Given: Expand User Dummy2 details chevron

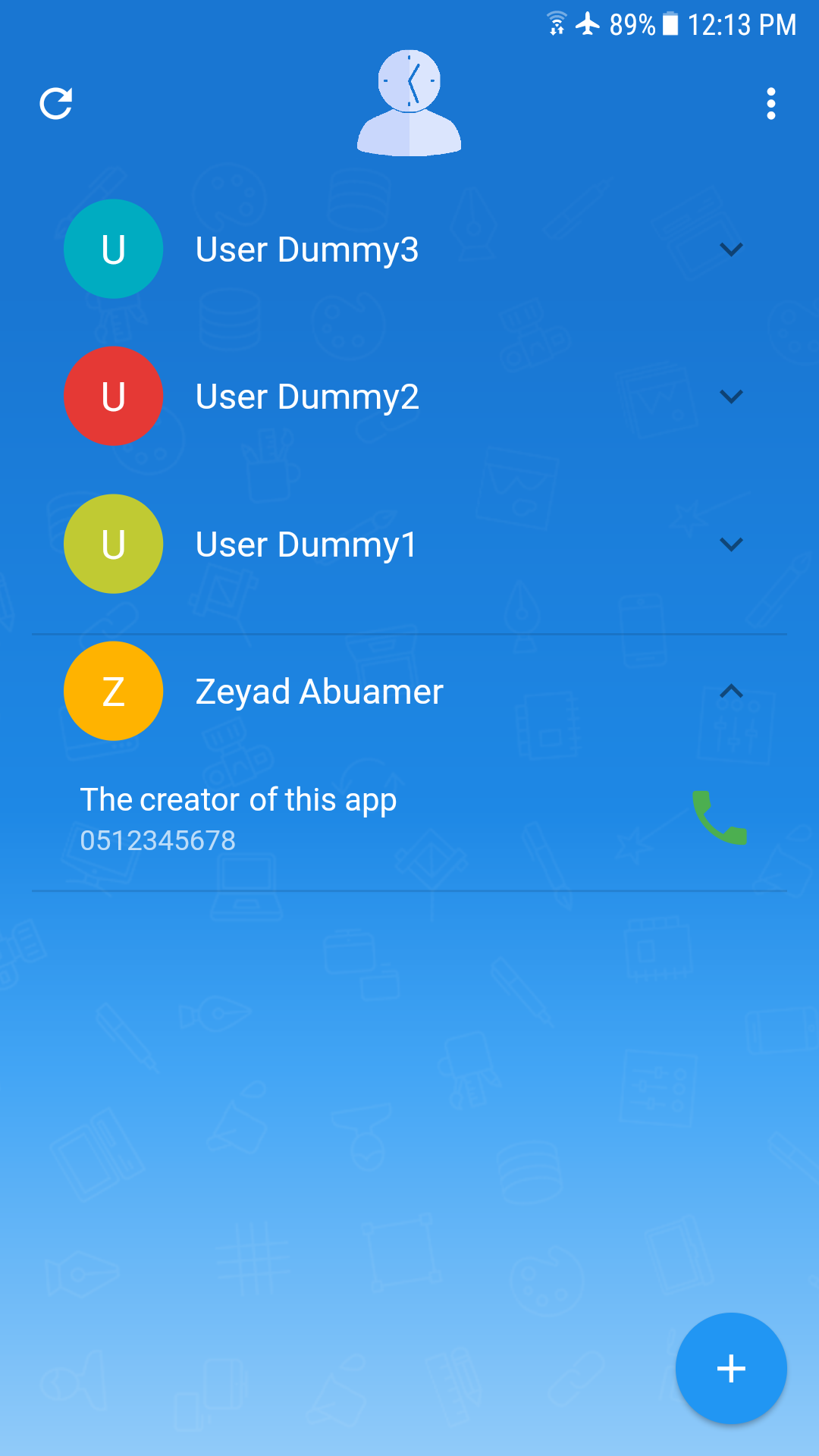Looking at the screenshot, I should tap(731, 397).
